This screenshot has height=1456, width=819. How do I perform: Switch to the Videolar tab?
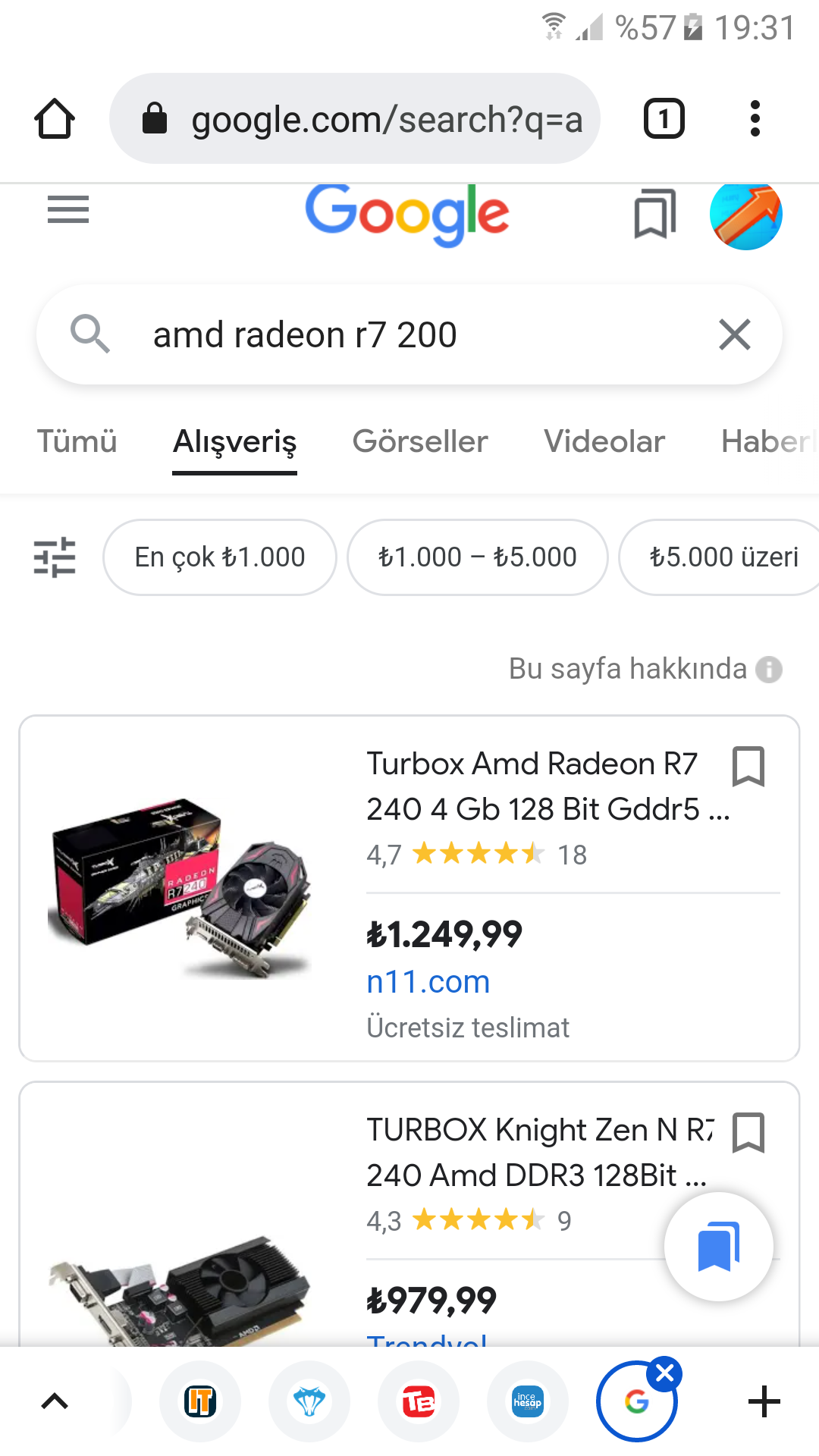coord(604,442)
